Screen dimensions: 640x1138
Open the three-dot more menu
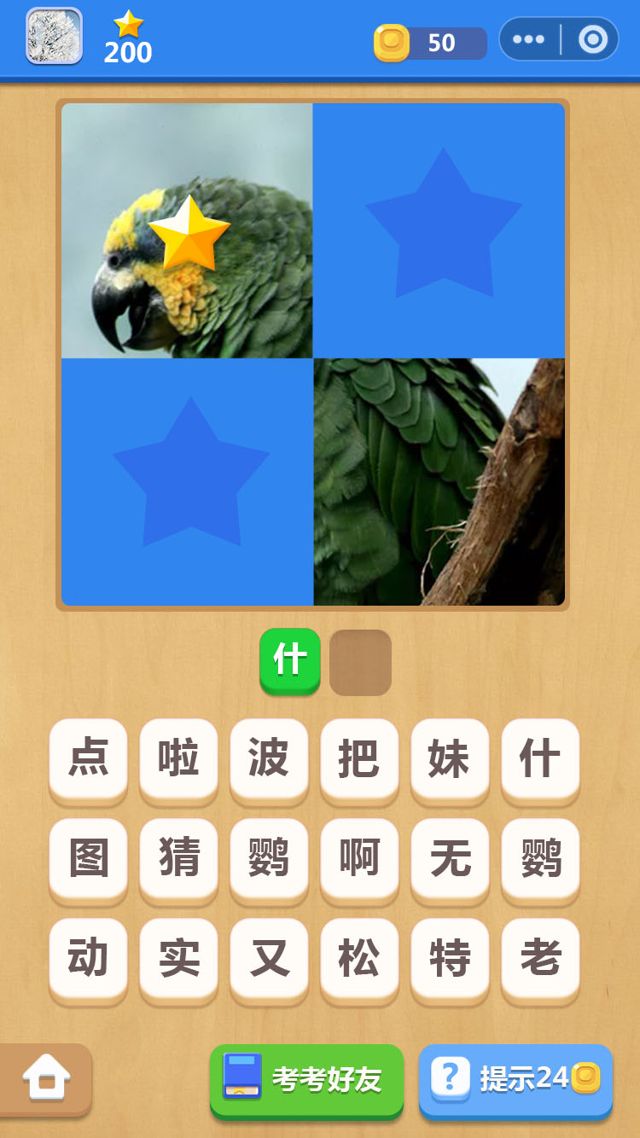click(528, 40)
